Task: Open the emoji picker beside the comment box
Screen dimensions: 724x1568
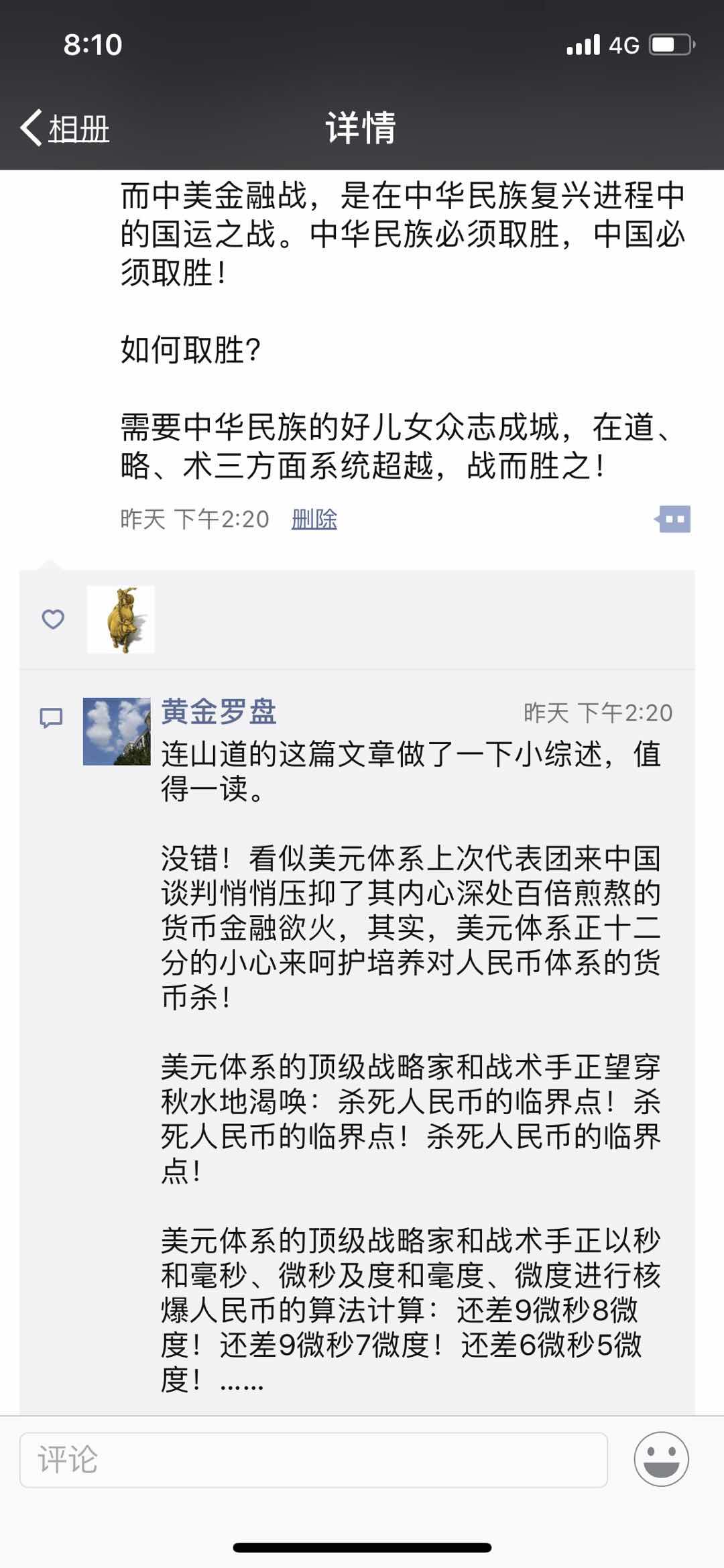Action: click(x=661, y=1459)
